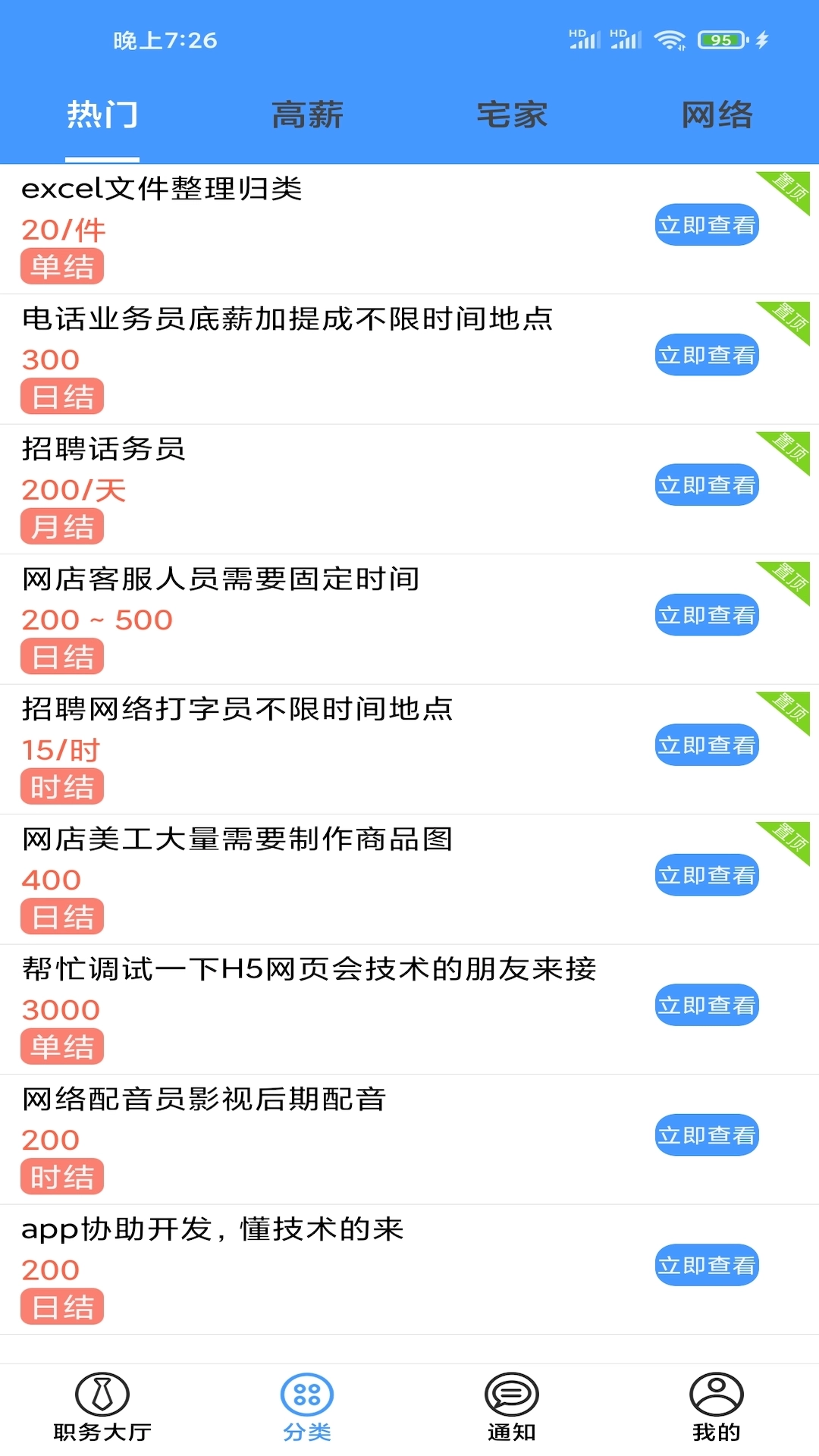Switch to the 宅家 tab
This screenshot has width=819, height=1456.
tap(512, 115)
